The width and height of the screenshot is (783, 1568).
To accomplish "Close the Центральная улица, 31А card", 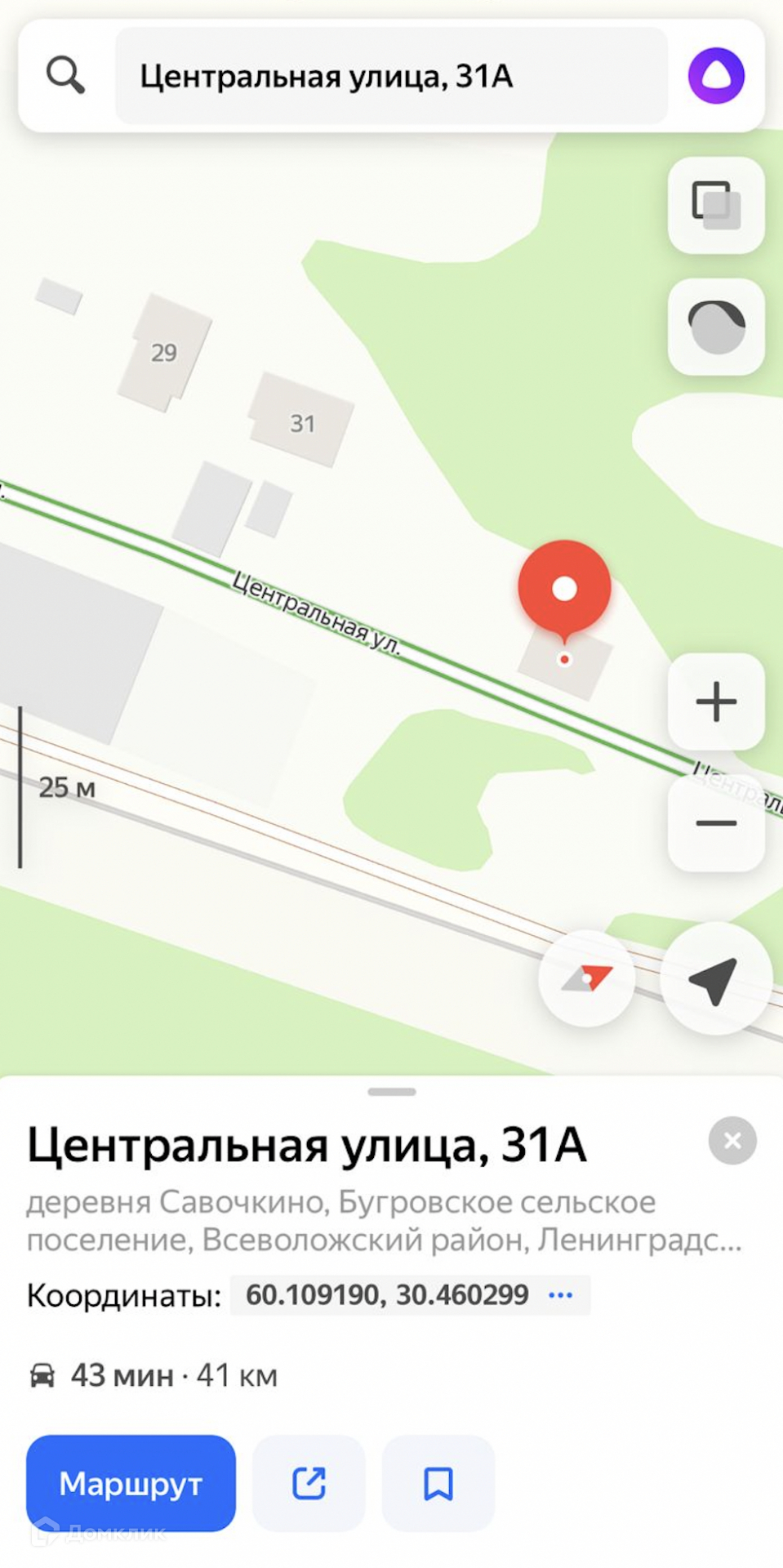I will 732,1140.
